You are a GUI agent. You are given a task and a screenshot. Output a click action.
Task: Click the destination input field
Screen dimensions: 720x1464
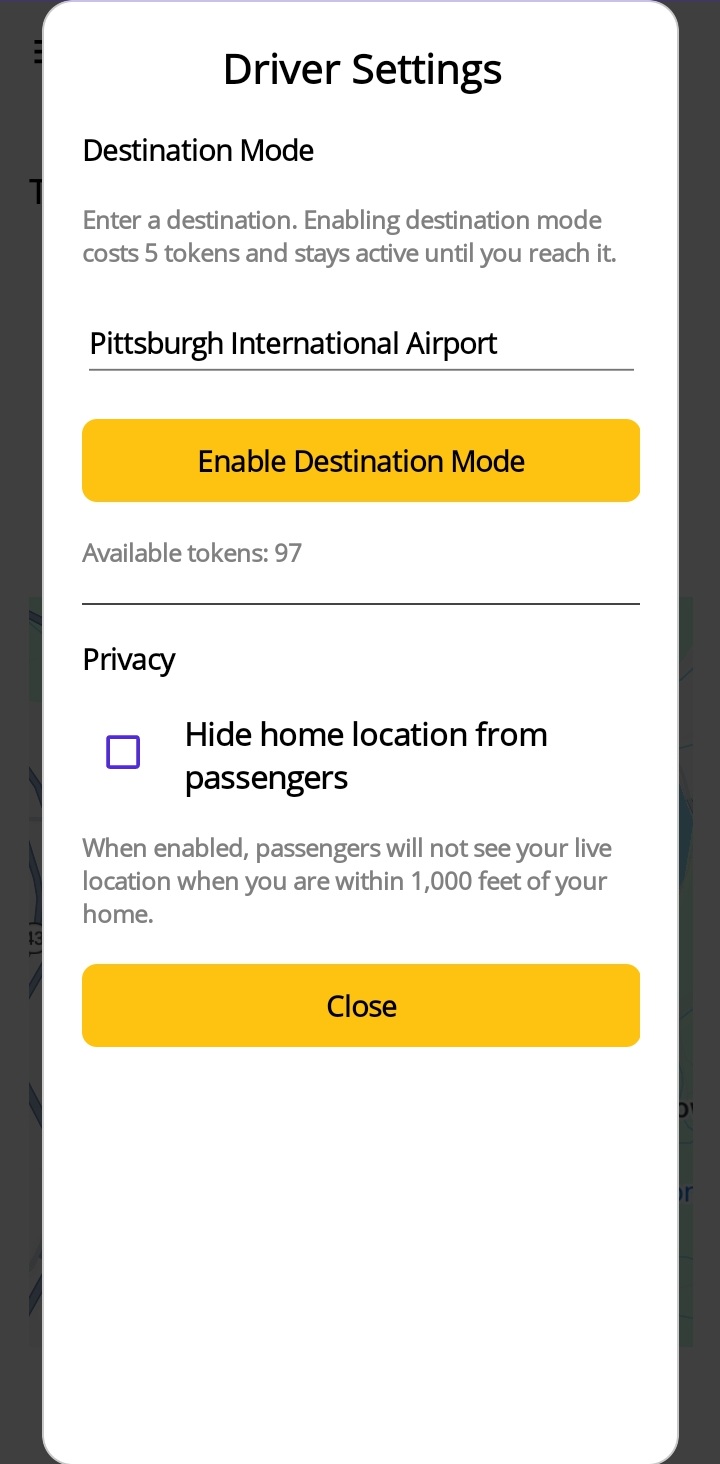(360, 343)
